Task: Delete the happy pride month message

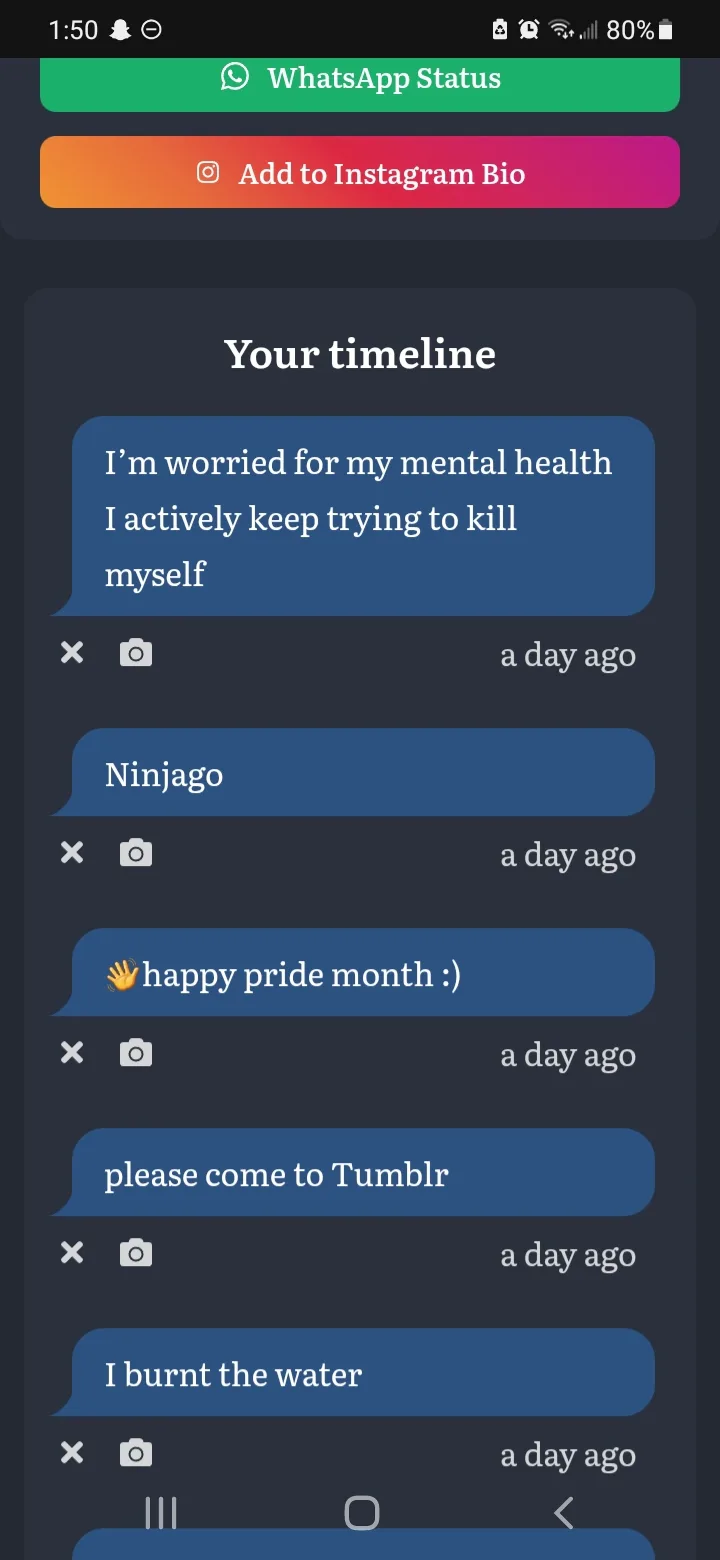Action: [72, 1053]
